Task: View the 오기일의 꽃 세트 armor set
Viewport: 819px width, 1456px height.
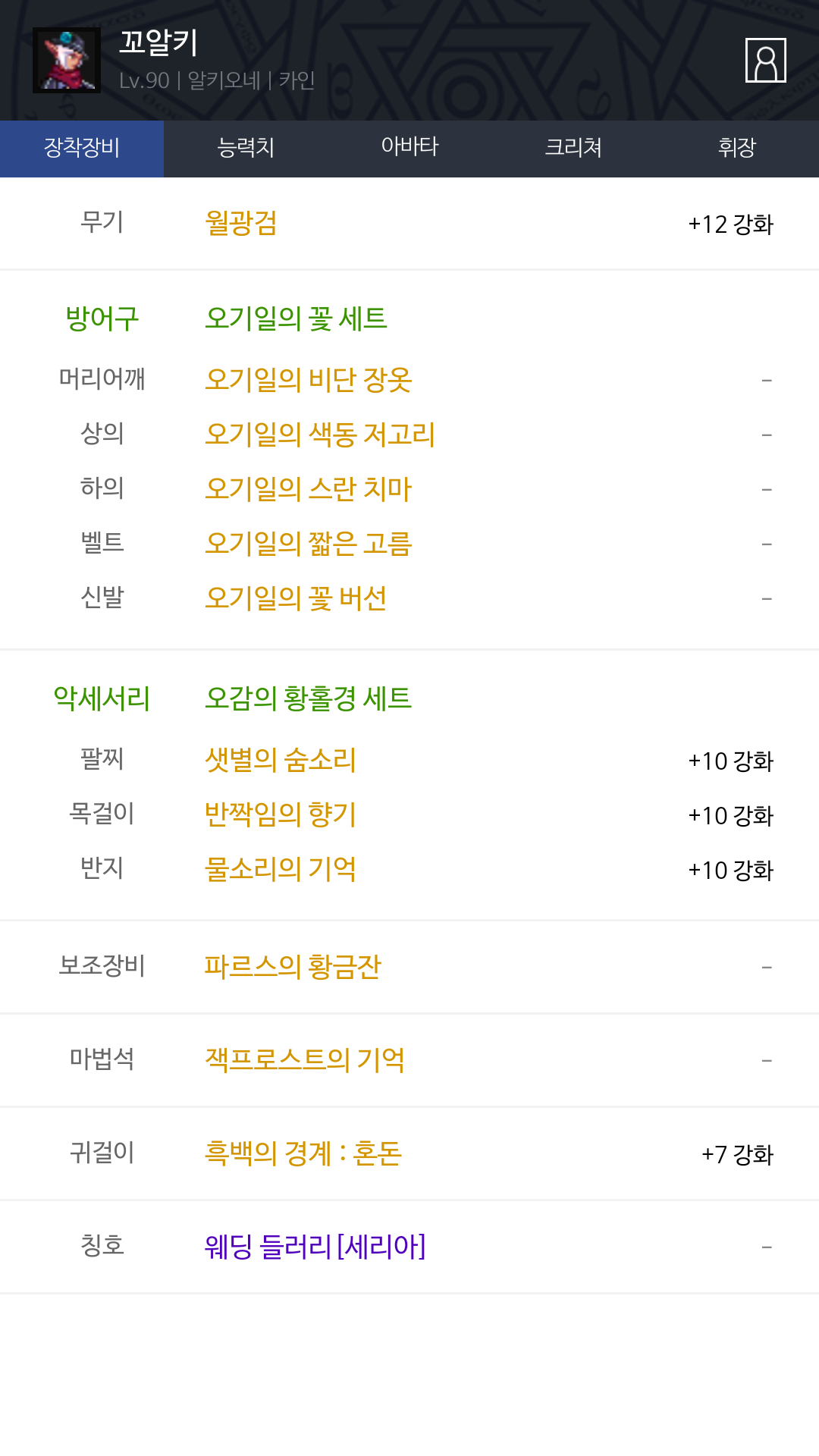Action: [x=297, y=318]
